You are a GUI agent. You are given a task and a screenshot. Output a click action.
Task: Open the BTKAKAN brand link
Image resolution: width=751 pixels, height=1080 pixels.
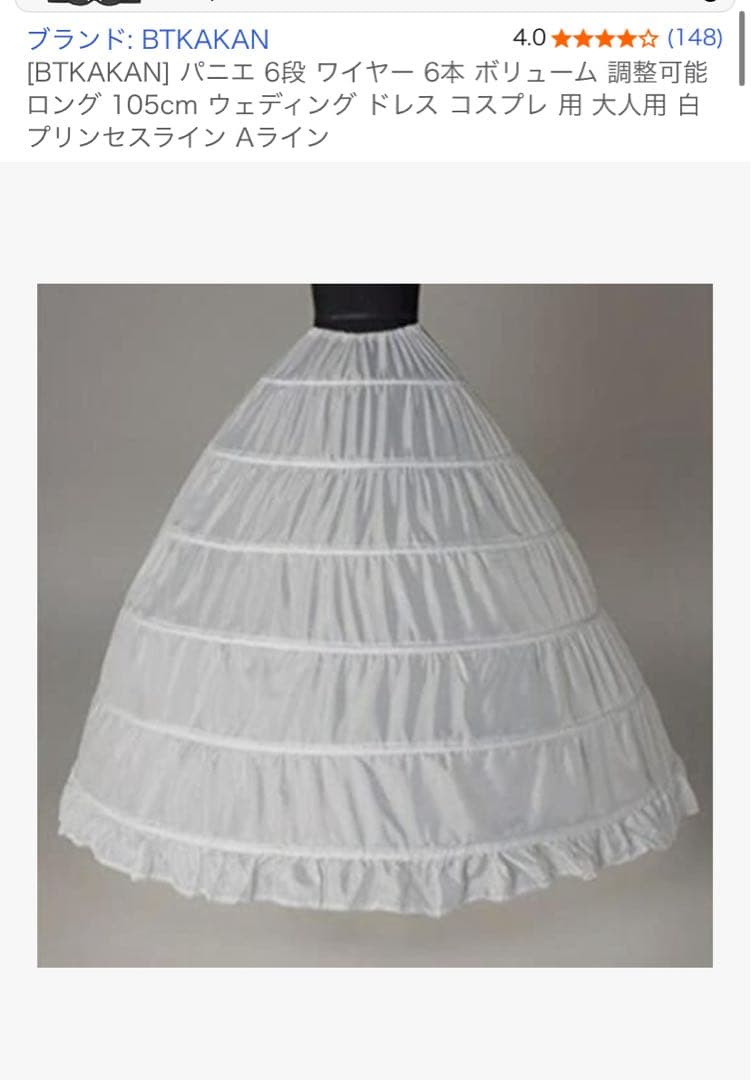click(148, 40)
